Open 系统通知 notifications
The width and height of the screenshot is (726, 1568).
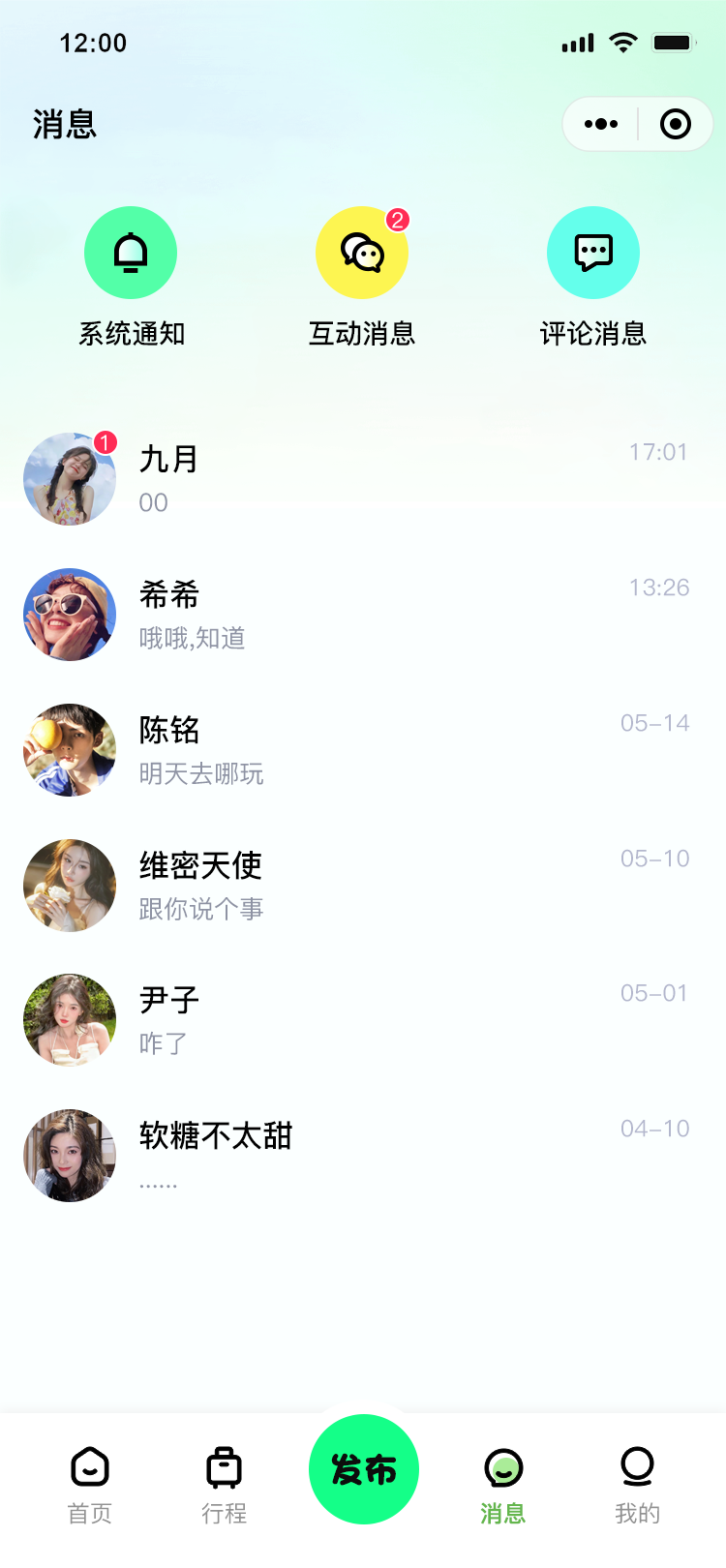[x=131, y=254]
